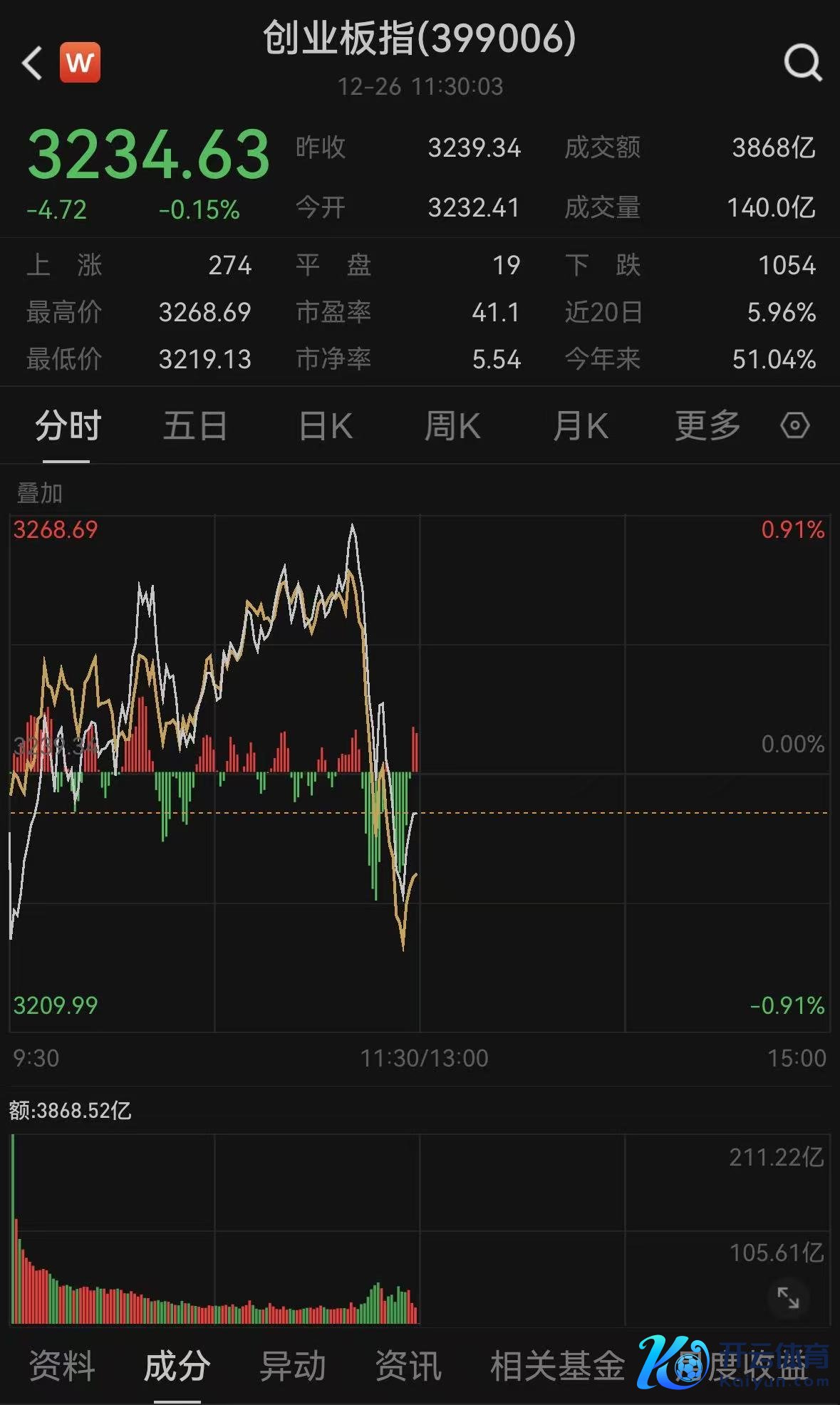Switch to the 相关基金 tab
The width and height of the screenshot is (840, 1405).
click(557, 1366)
